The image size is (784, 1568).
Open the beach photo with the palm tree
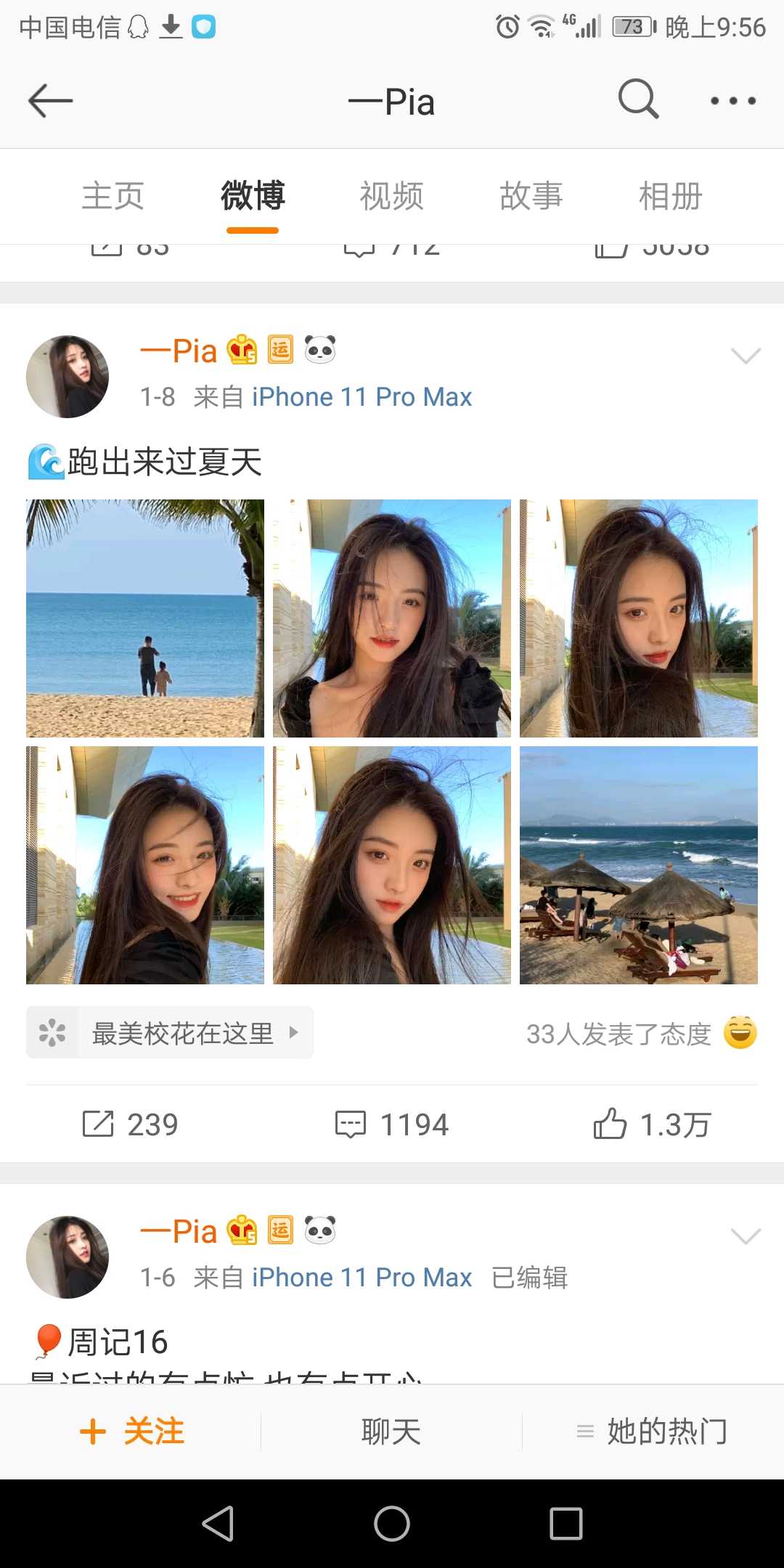coord(145,618)
